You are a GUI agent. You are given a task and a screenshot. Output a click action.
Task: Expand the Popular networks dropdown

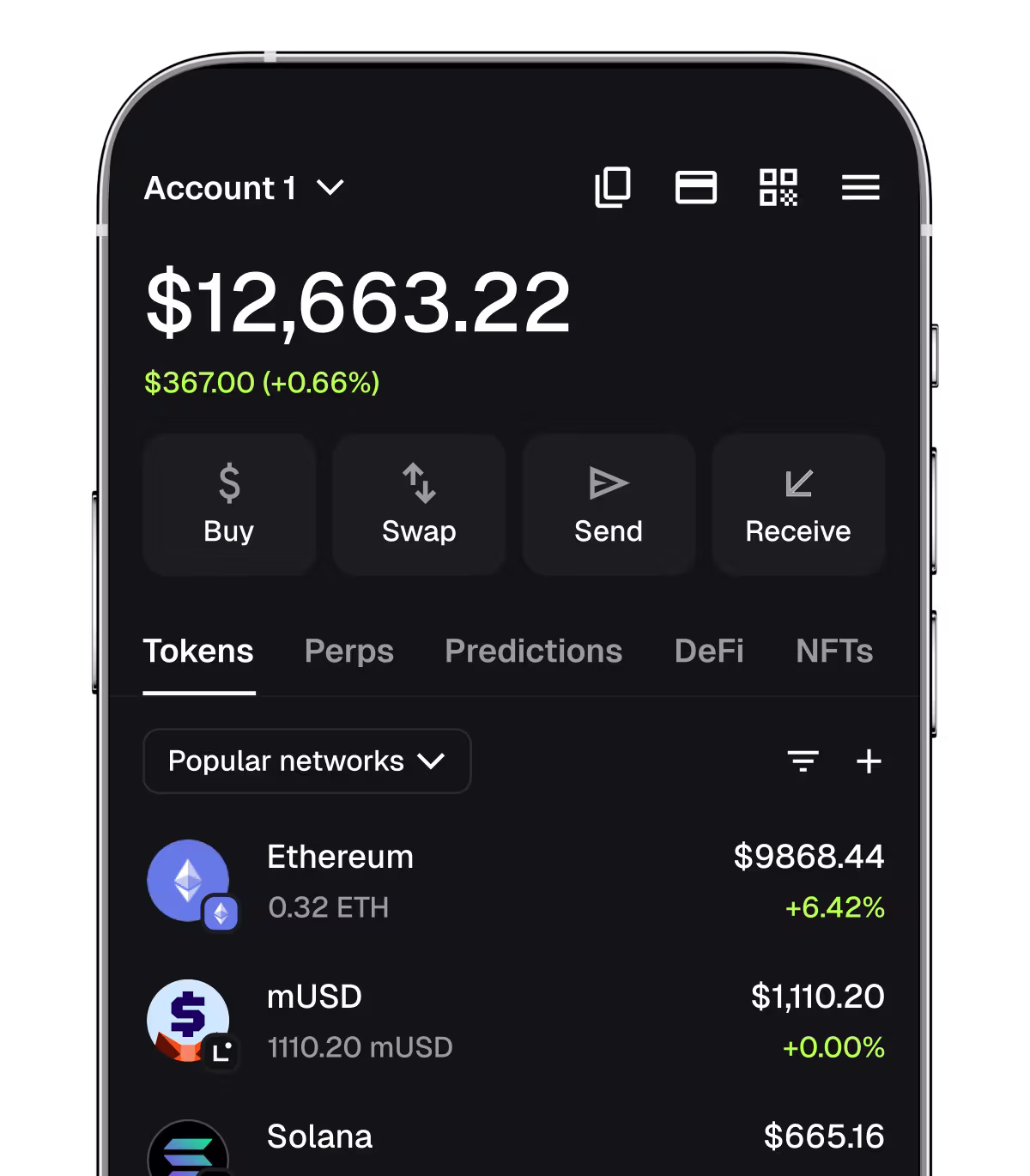point(306,761)
